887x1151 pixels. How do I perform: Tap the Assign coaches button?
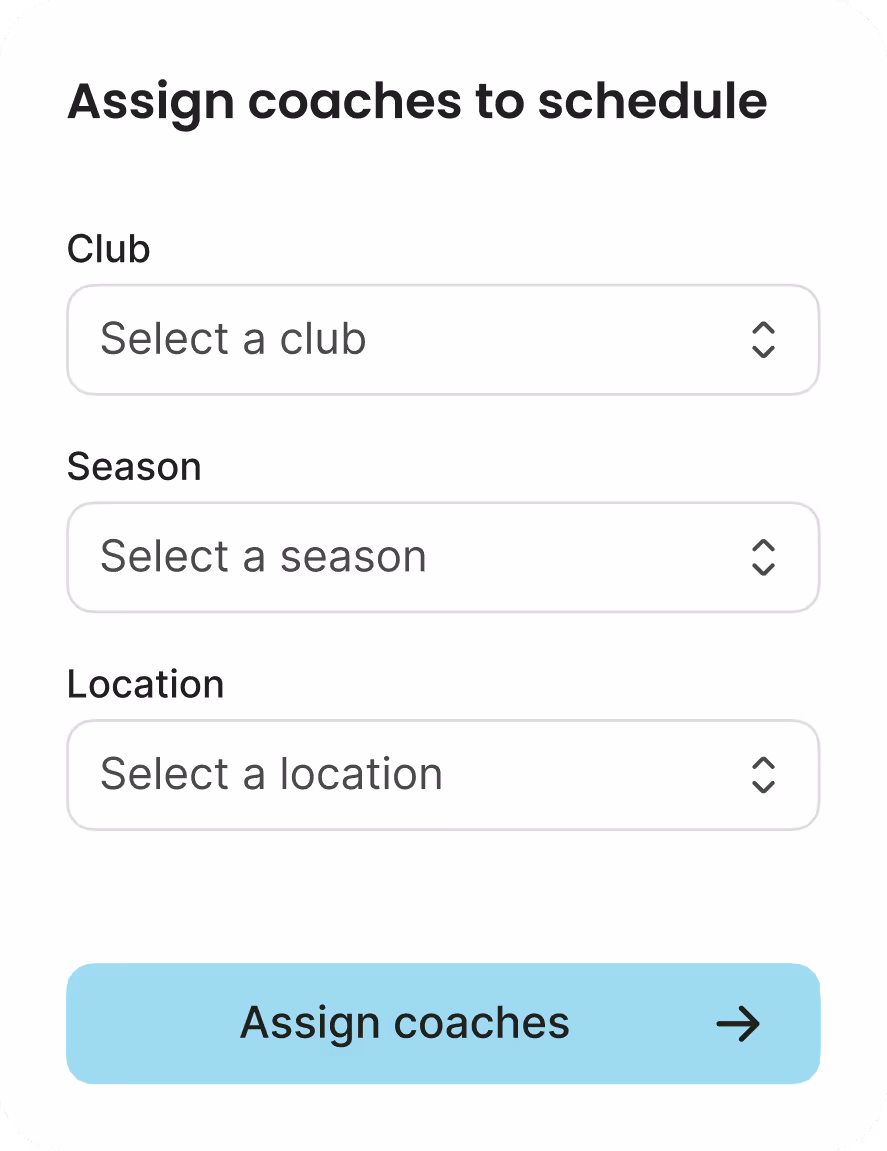(442, 1023)
